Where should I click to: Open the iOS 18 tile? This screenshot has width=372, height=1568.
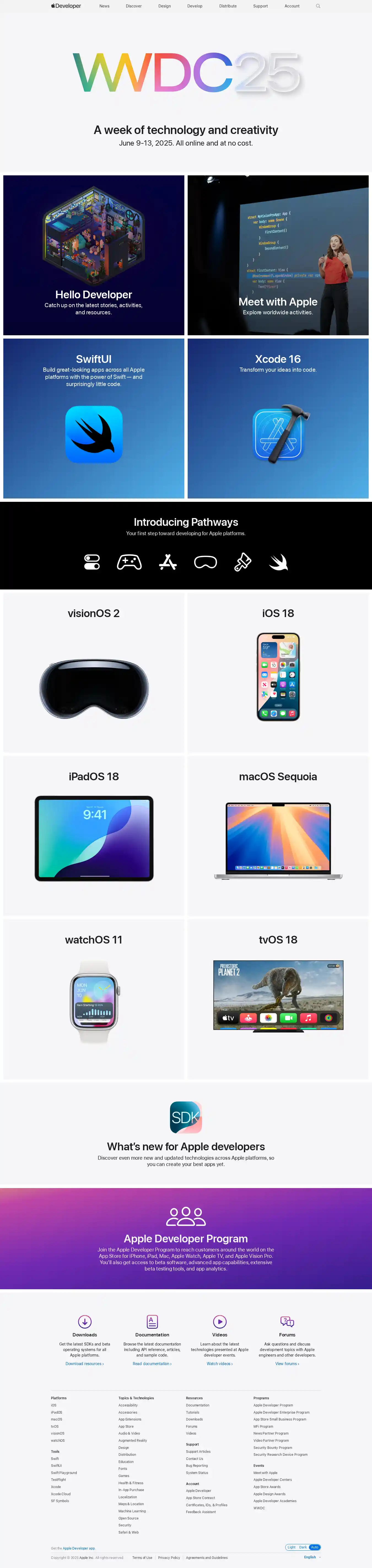pyautogui.click(x=278, y=672)
